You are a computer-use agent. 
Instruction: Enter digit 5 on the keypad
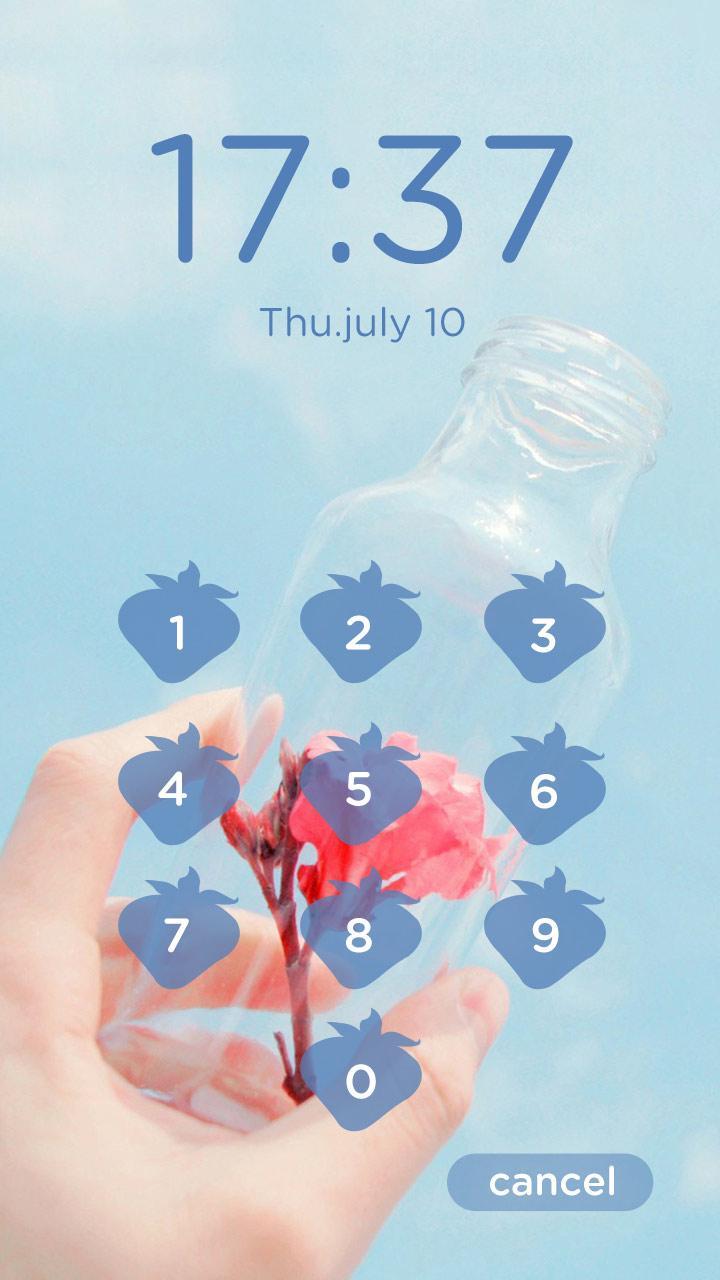[360, 790]
